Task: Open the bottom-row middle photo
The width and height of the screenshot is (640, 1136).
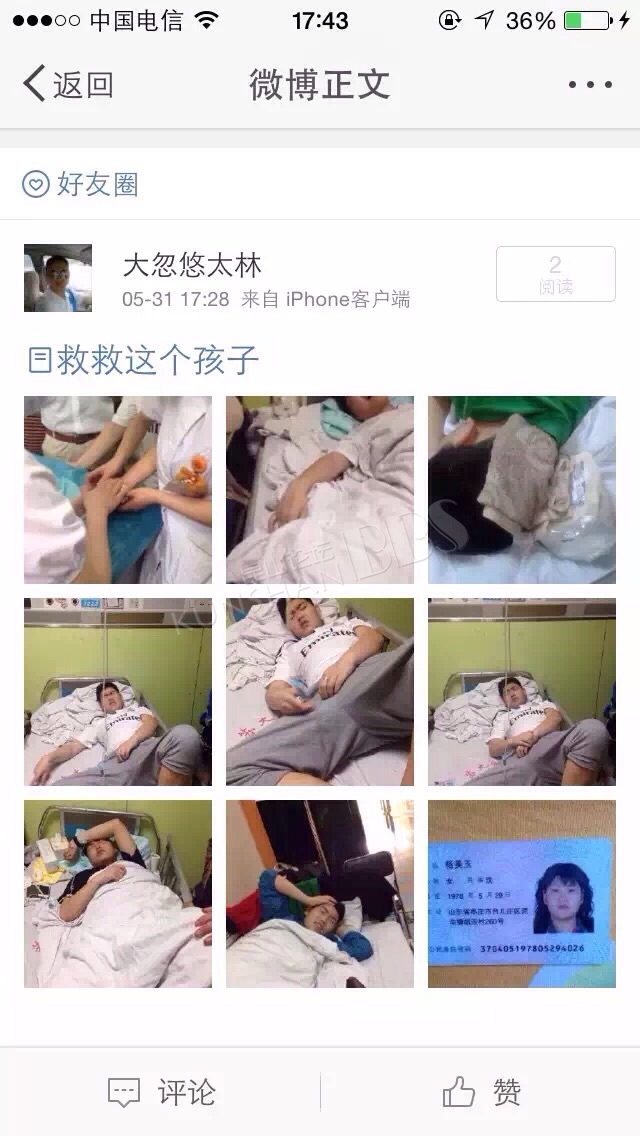Action: click(x=320, y=894)
